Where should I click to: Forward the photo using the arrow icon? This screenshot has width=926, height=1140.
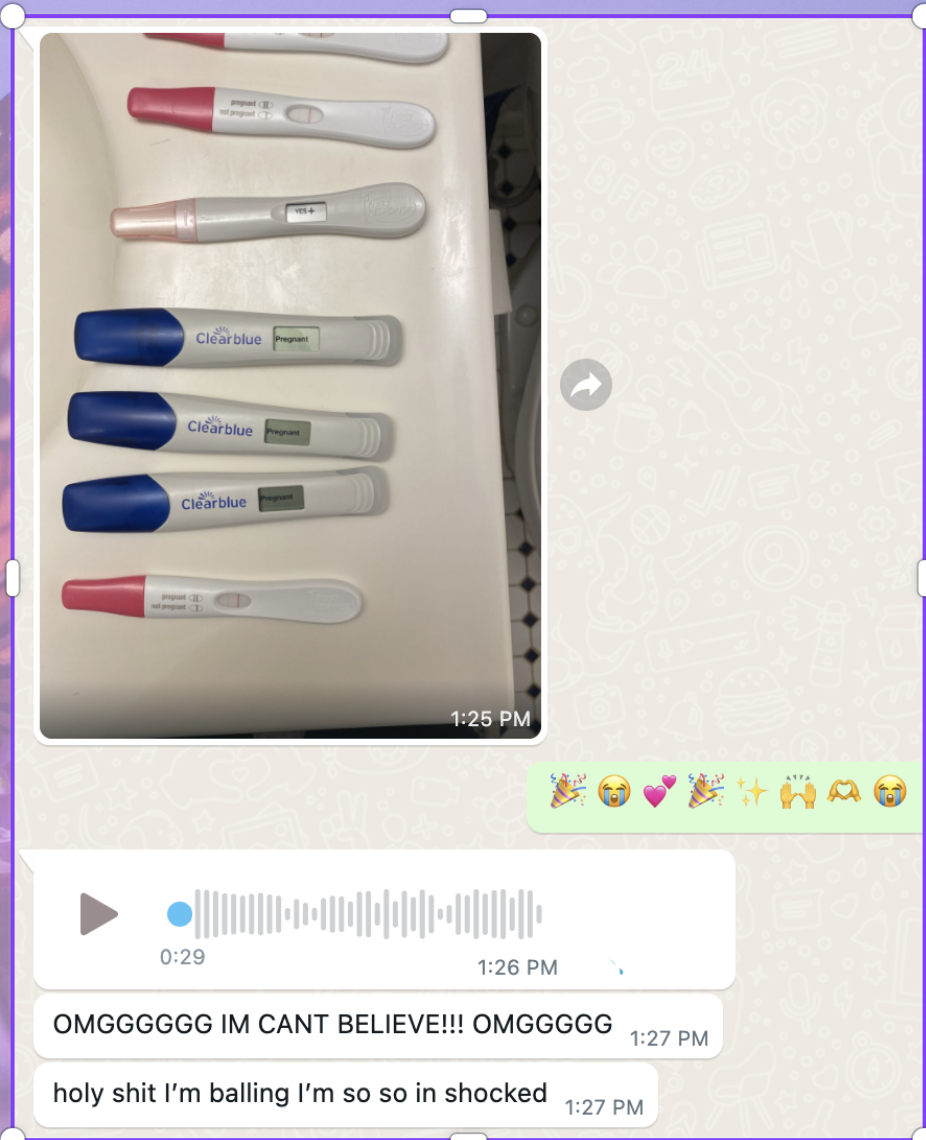[586, 384]
